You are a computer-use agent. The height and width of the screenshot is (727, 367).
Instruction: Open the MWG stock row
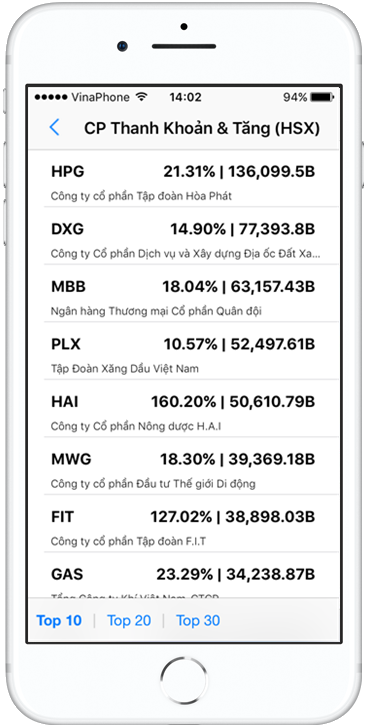point(184,466)
